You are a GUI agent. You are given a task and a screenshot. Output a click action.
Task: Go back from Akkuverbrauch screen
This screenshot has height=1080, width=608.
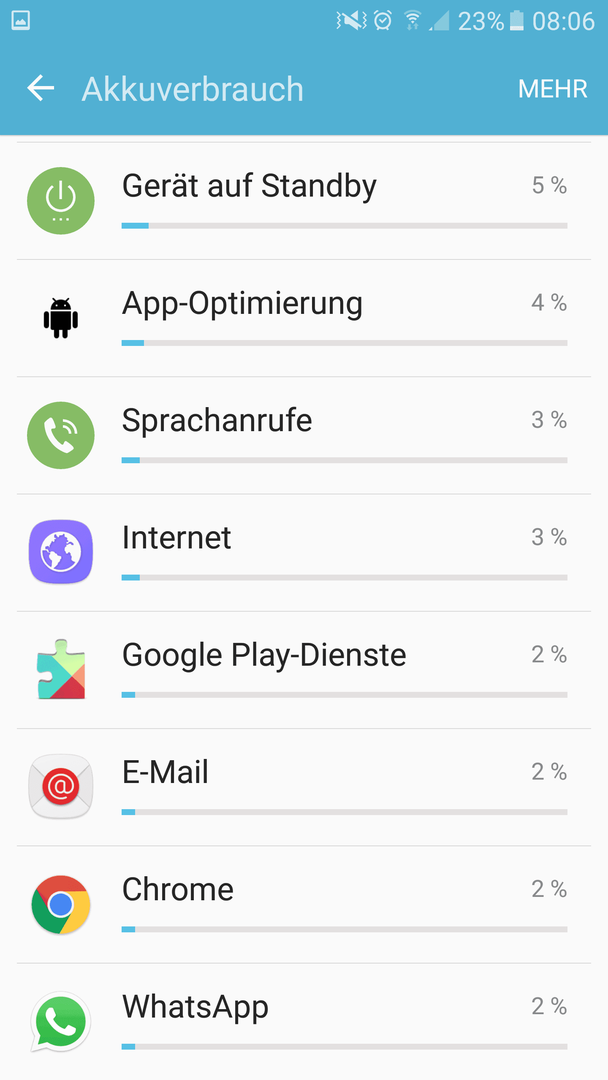point(40,89)
